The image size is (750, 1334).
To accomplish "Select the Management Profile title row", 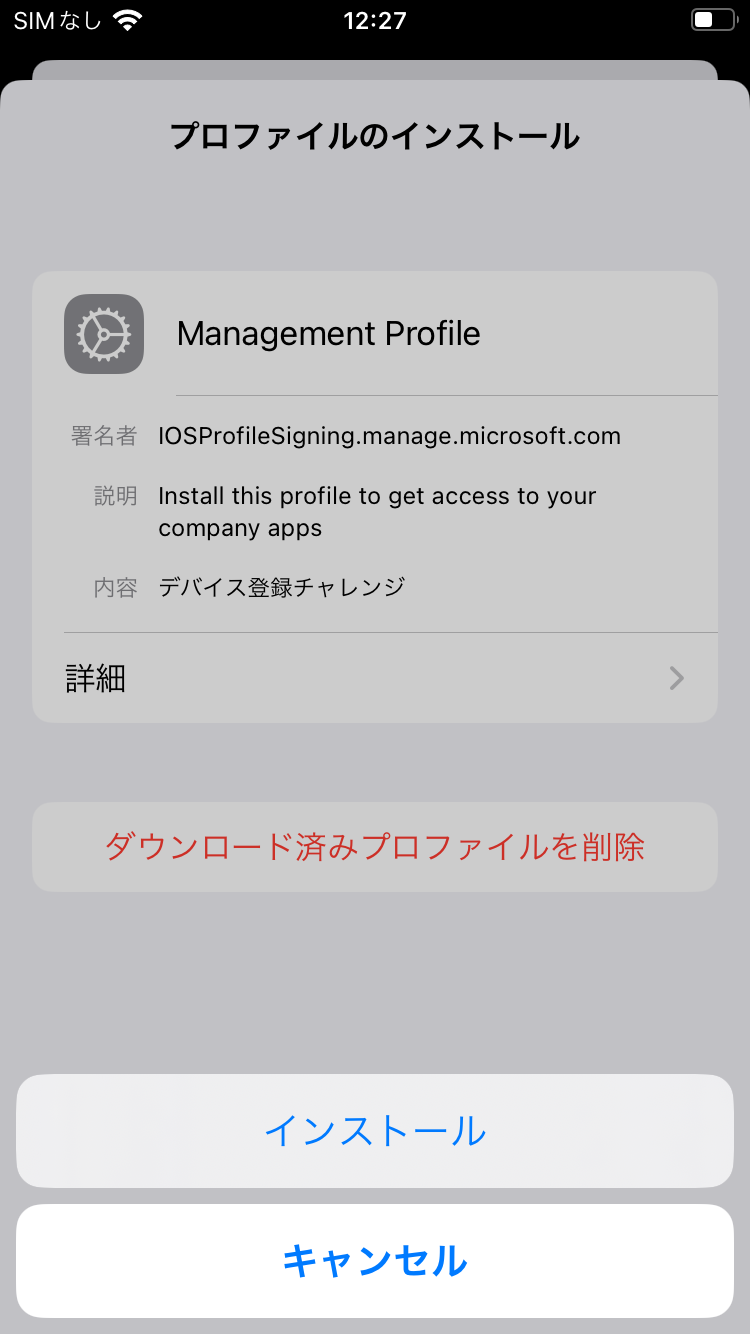I will pyautogui.click(x=328, y=333).
